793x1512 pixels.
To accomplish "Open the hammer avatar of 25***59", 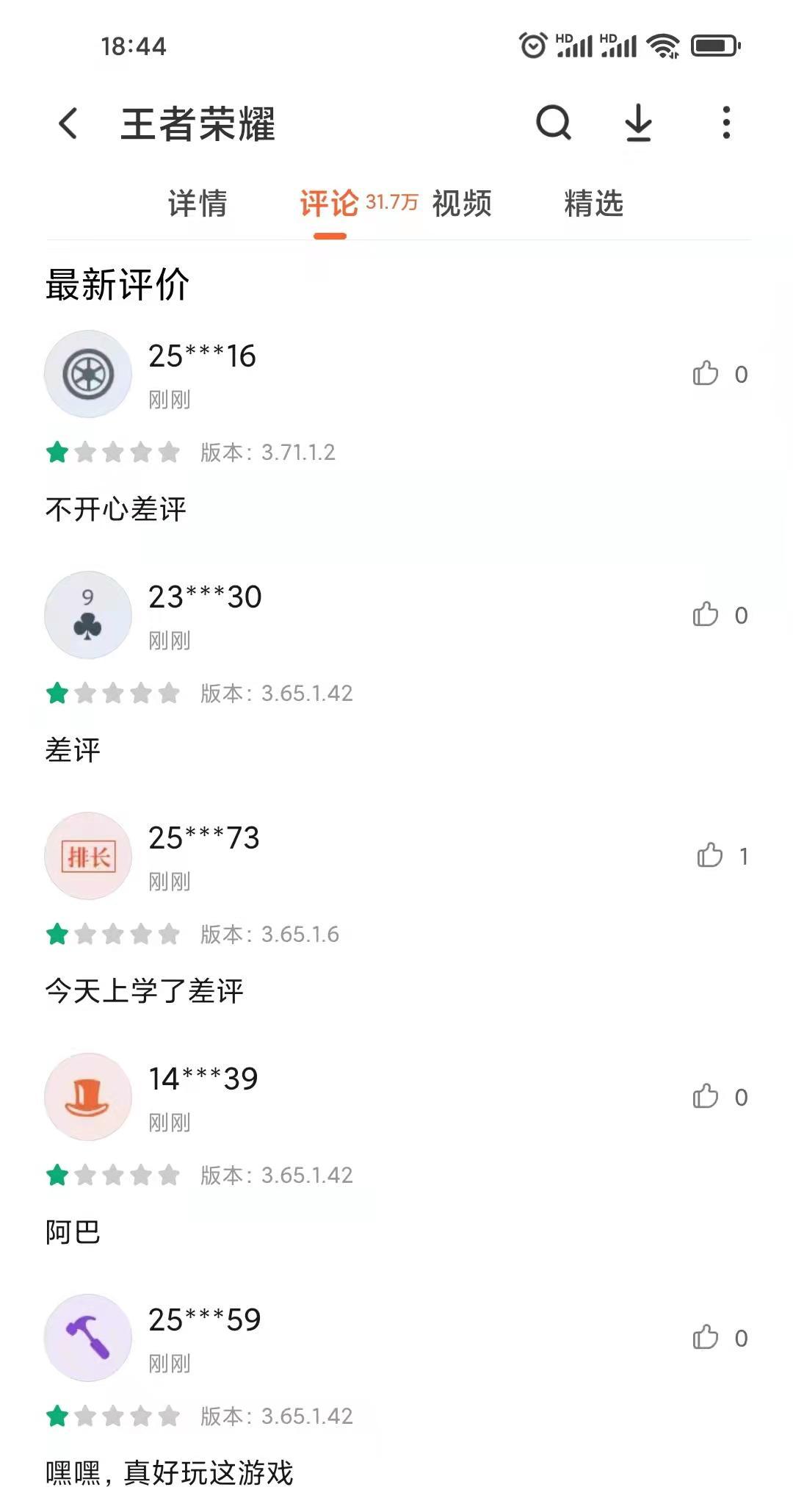I will coord(88,1338).
